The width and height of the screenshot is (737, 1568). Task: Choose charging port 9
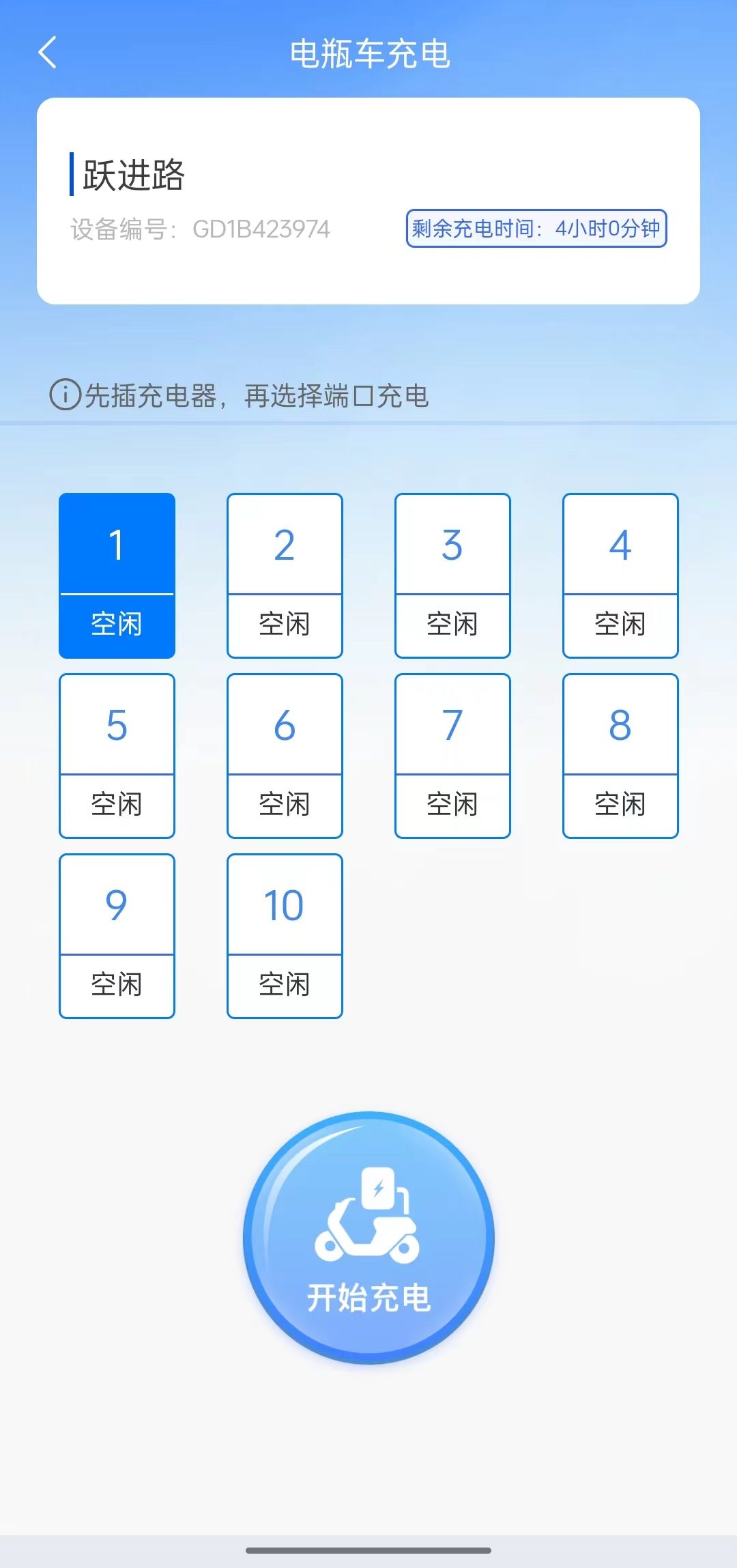(117, 936)
